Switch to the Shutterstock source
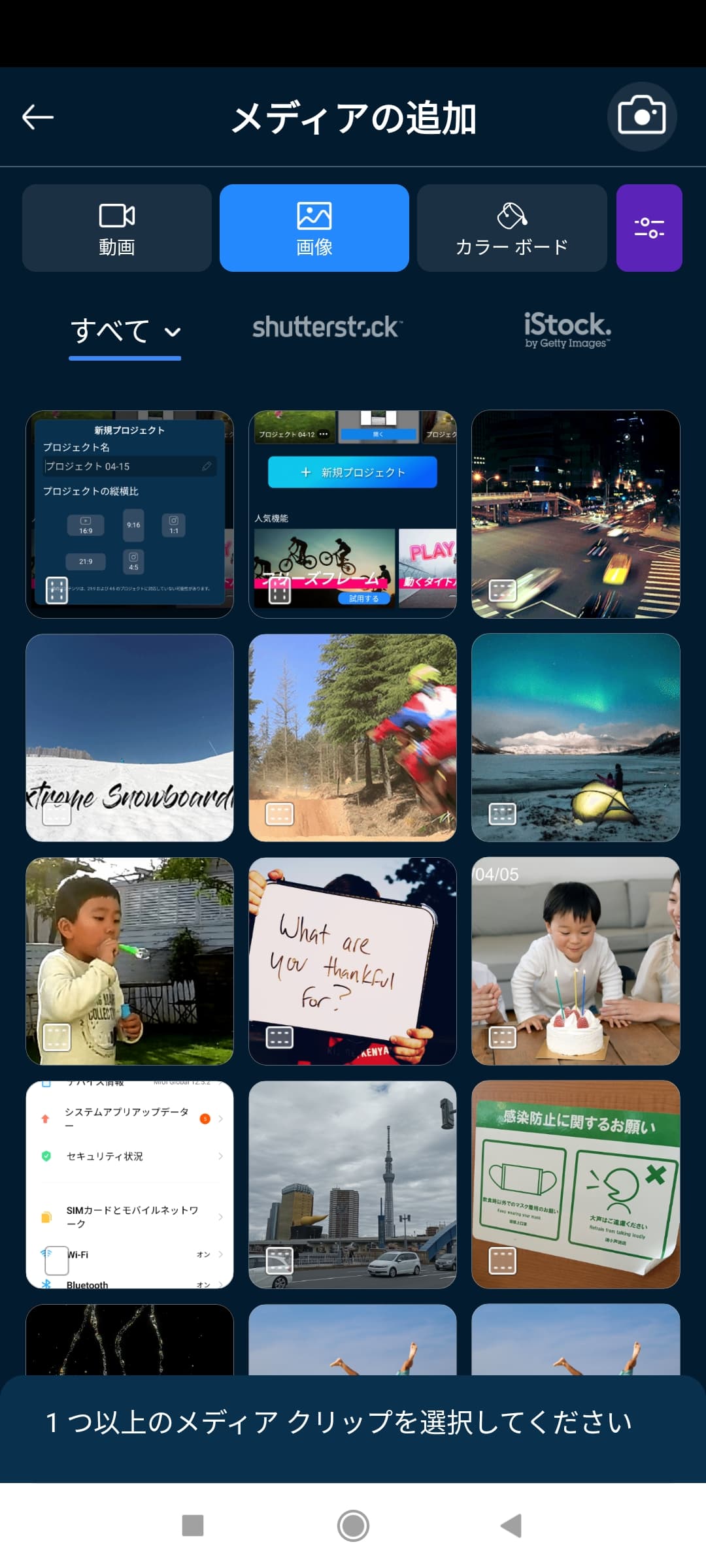Viewport: 706px width, 1568px height. (x=327, y=327)
